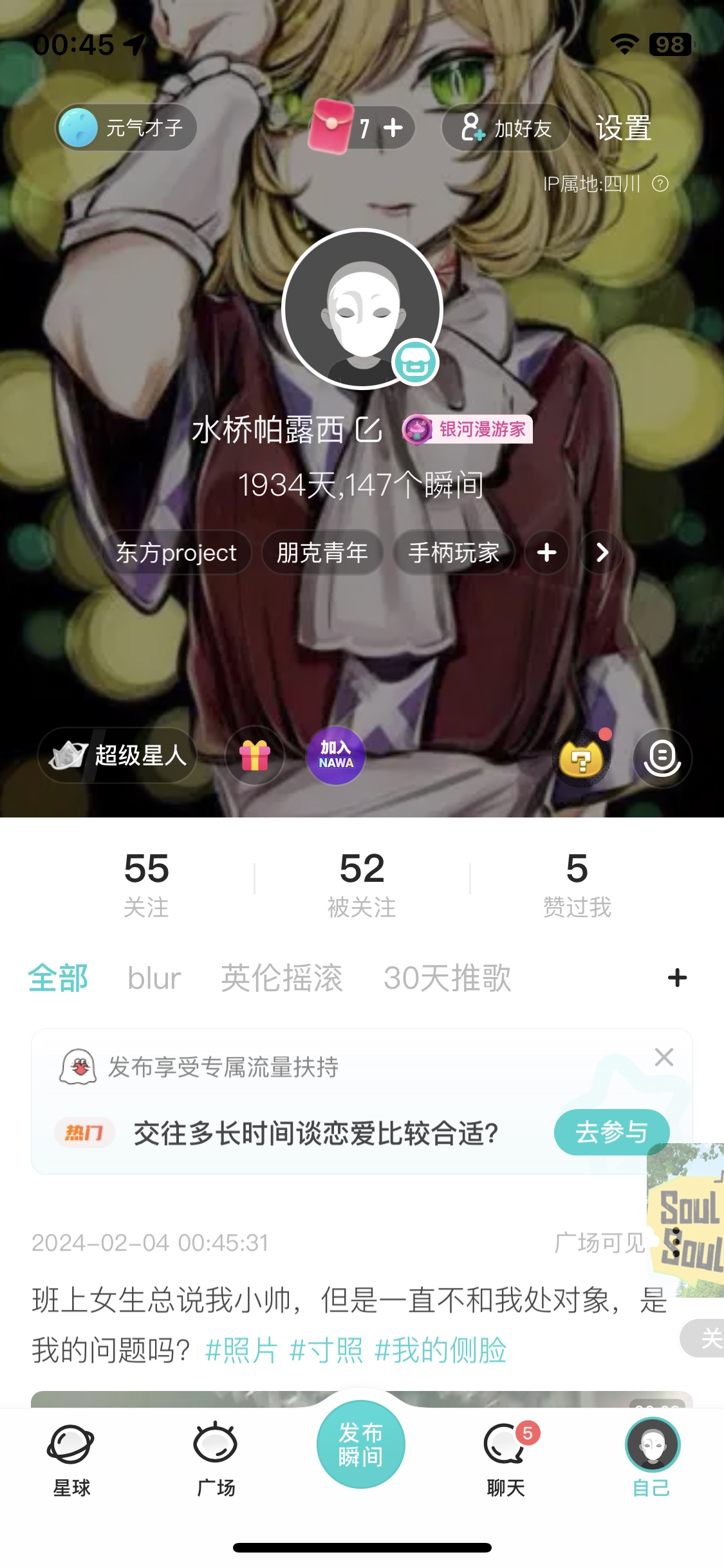
Task: Switch to the 英伦摇滚 tab
Action: (282, 978)
